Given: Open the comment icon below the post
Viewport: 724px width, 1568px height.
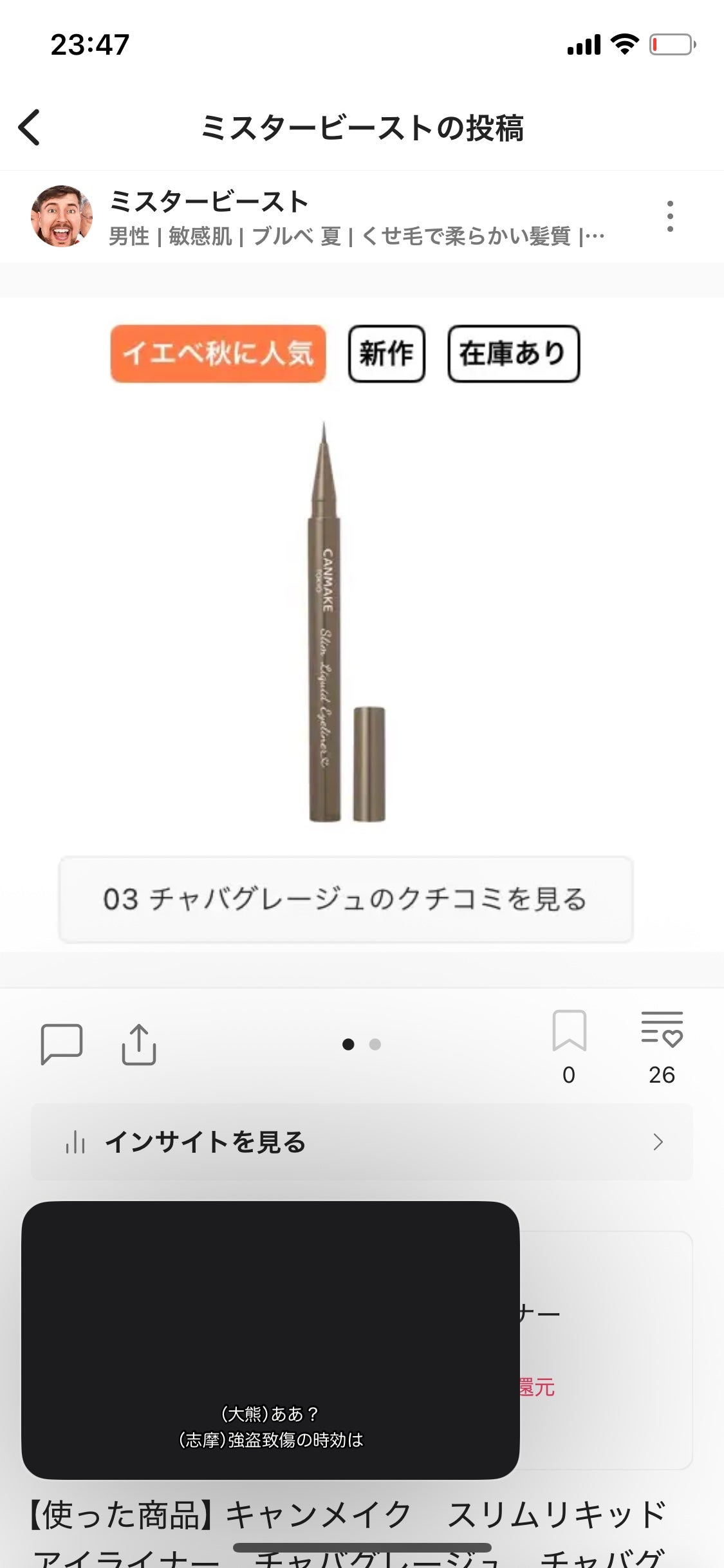Looking at the screenshot, I should (62, 1045).
